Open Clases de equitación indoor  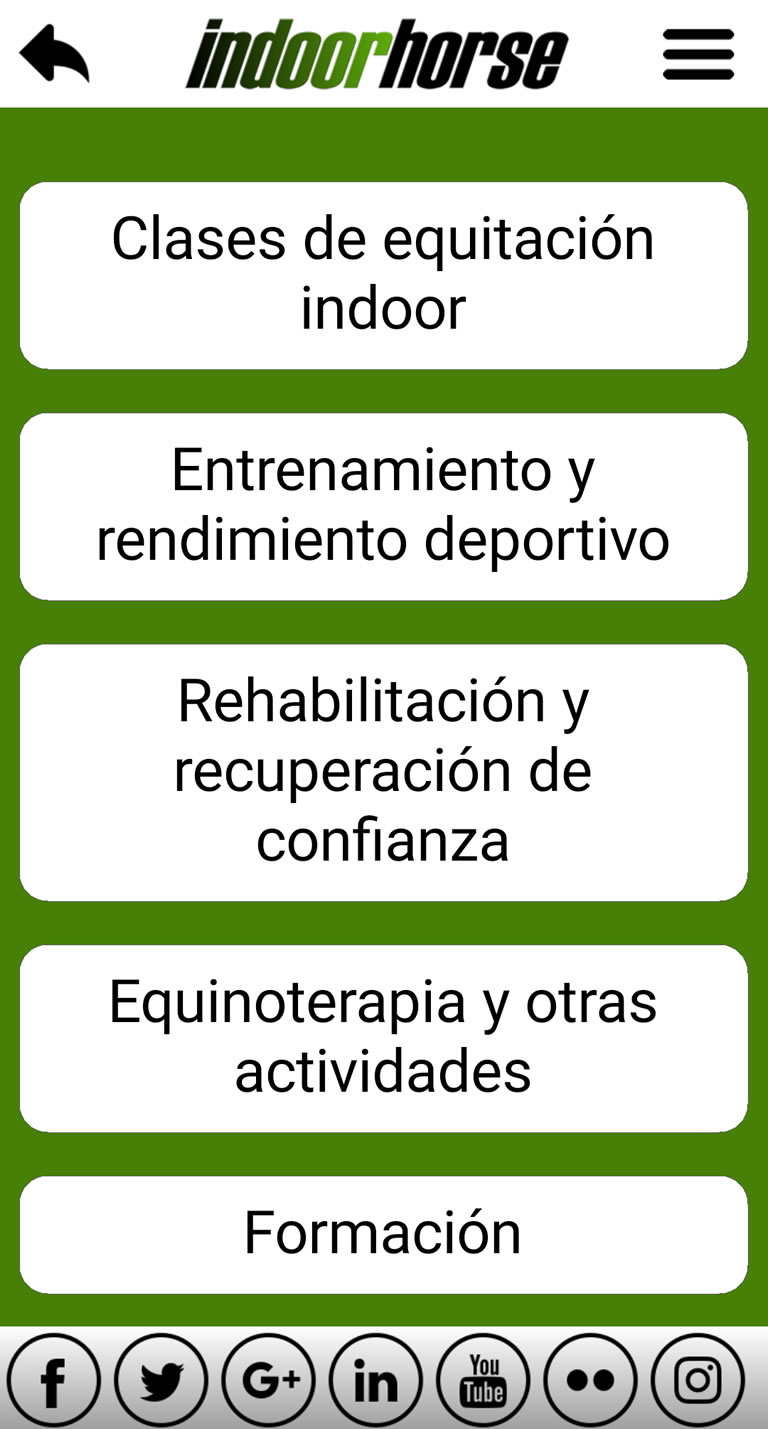[x=384, y=275]
